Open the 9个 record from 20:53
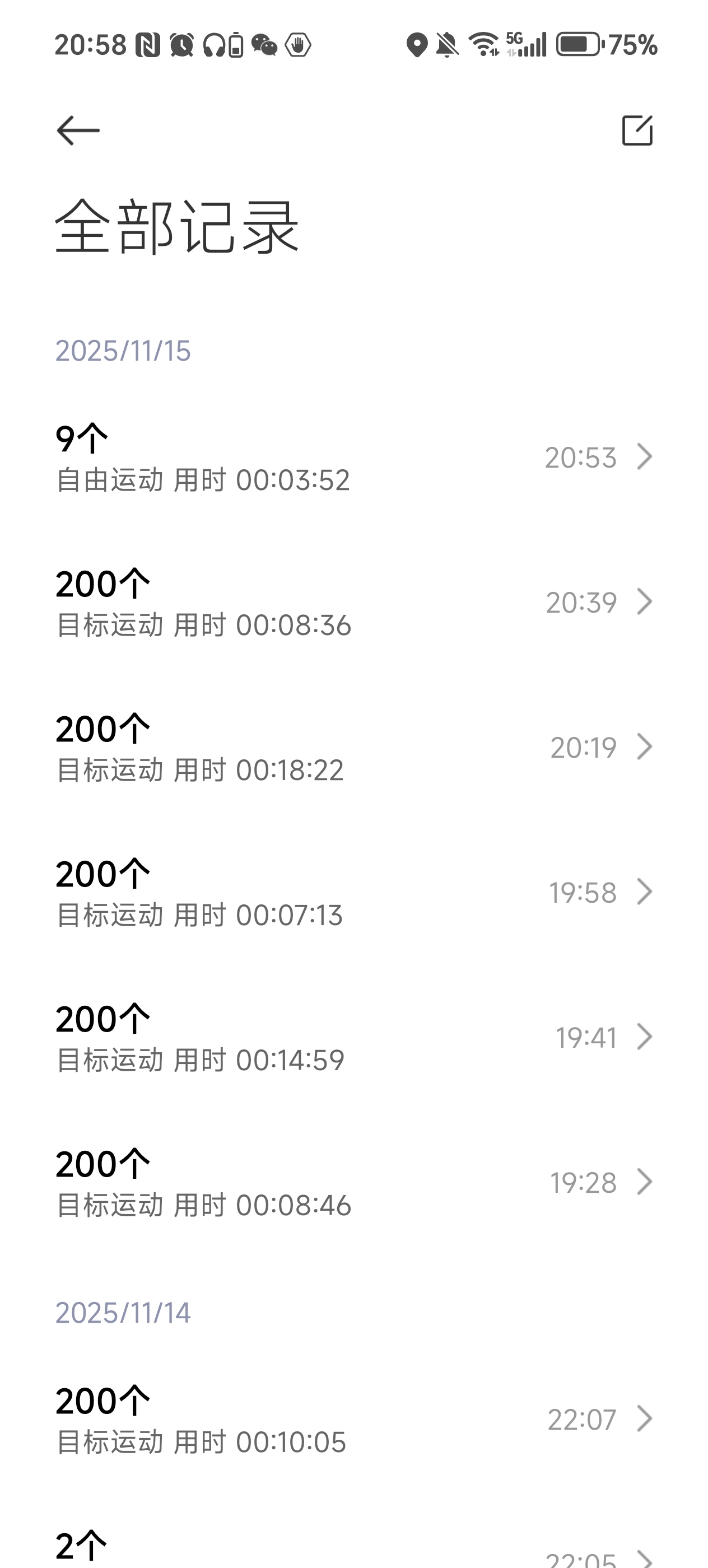Image resolution: width=708 pixels, height=1568 pixels. 353,457
